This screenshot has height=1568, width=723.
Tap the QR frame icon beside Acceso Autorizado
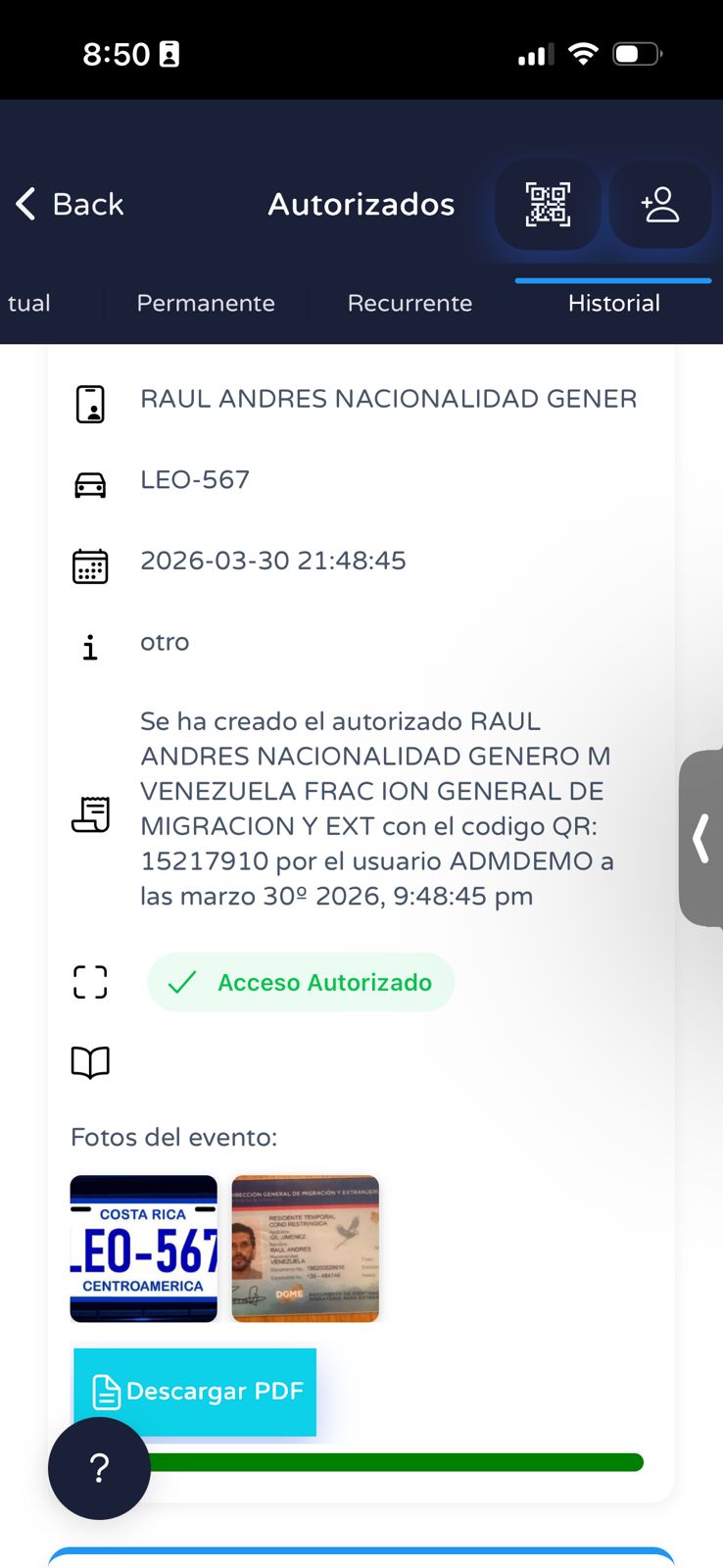pyautogui.click(x=90, y=981)
